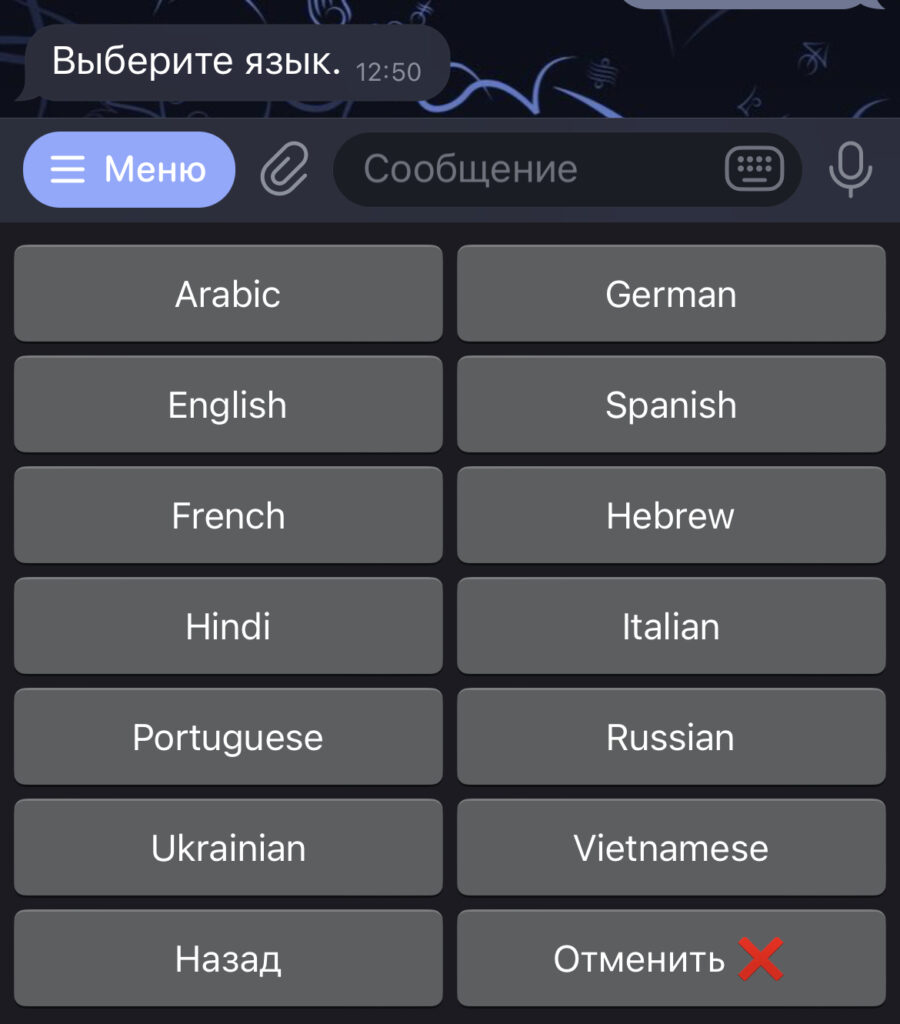
Task: Record voice message with microphone icon
Action: coord(850,170)
